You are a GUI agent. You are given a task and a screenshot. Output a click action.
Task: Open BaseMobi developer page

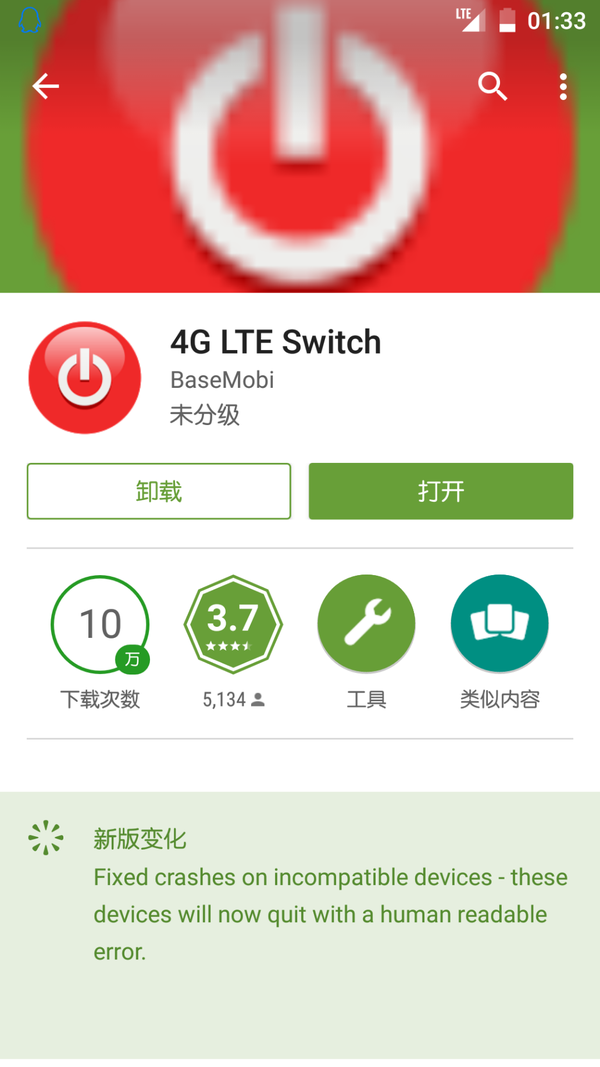(222, 380)
